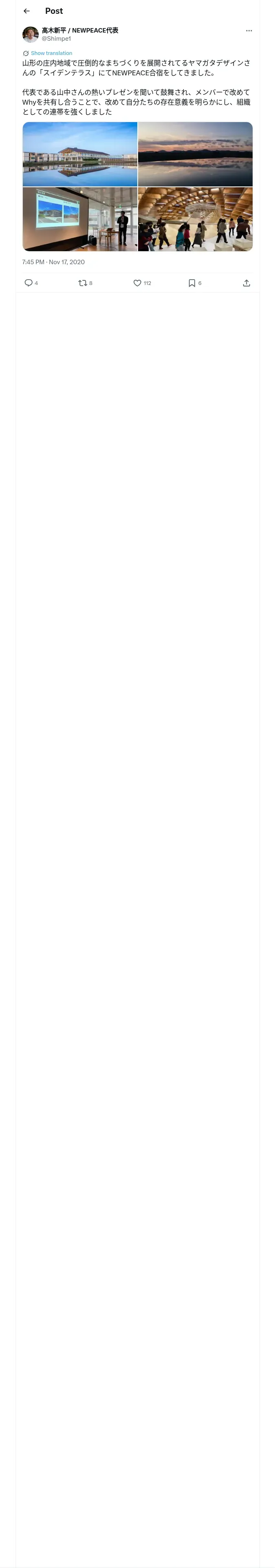This screenshot has width=275, height=1568.
Task: Share this post
Action: 246,283
